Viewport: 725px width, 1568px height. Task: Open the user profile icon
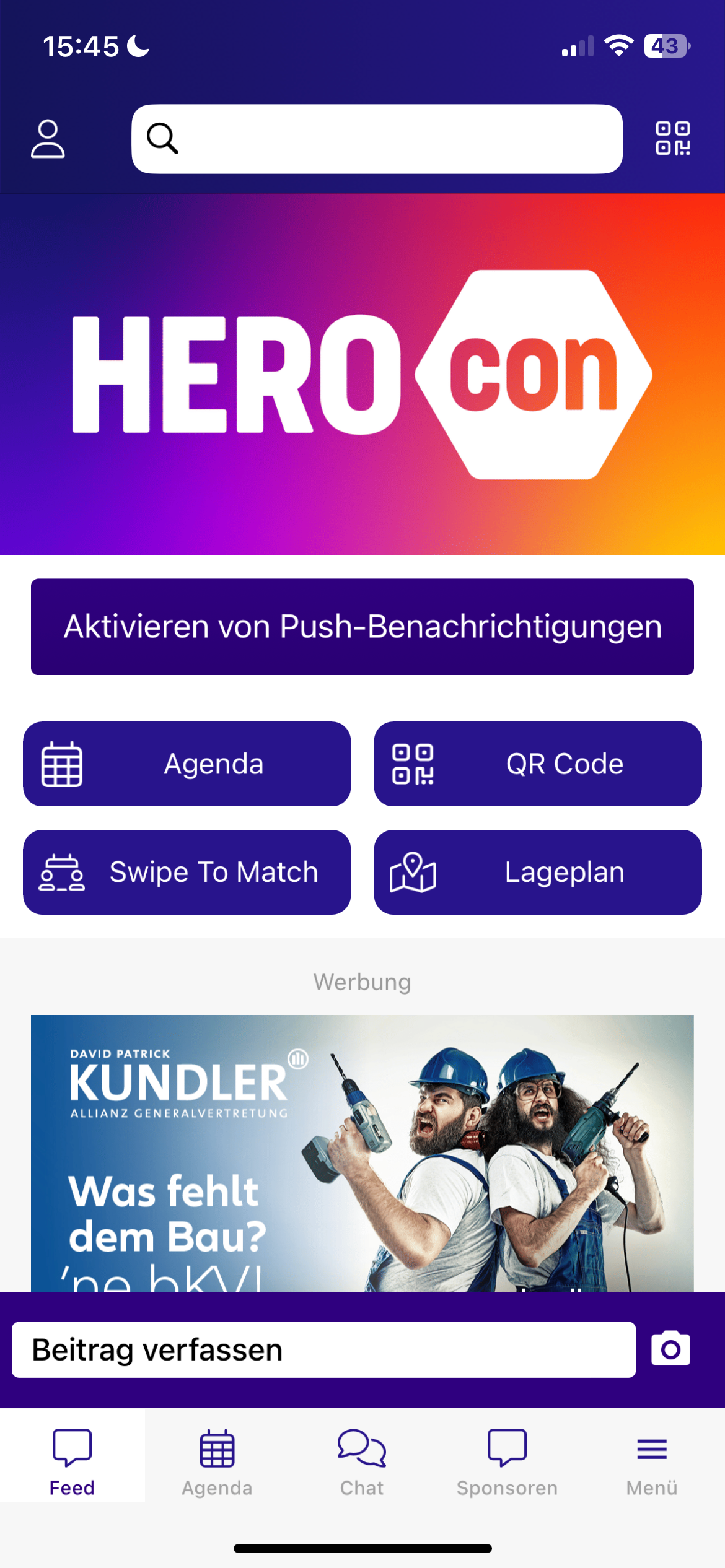[x=48, y=139]
